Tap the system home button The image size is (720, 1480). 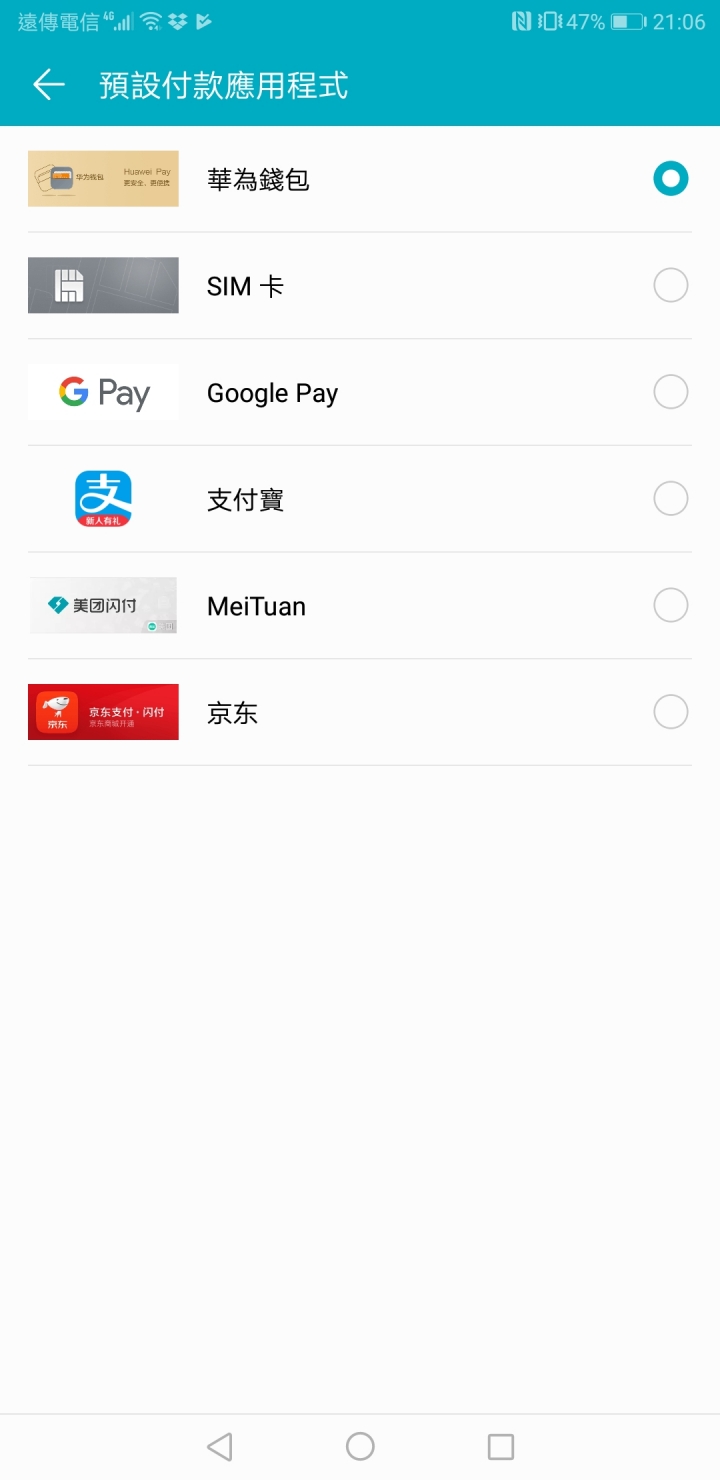[360, 1446]
